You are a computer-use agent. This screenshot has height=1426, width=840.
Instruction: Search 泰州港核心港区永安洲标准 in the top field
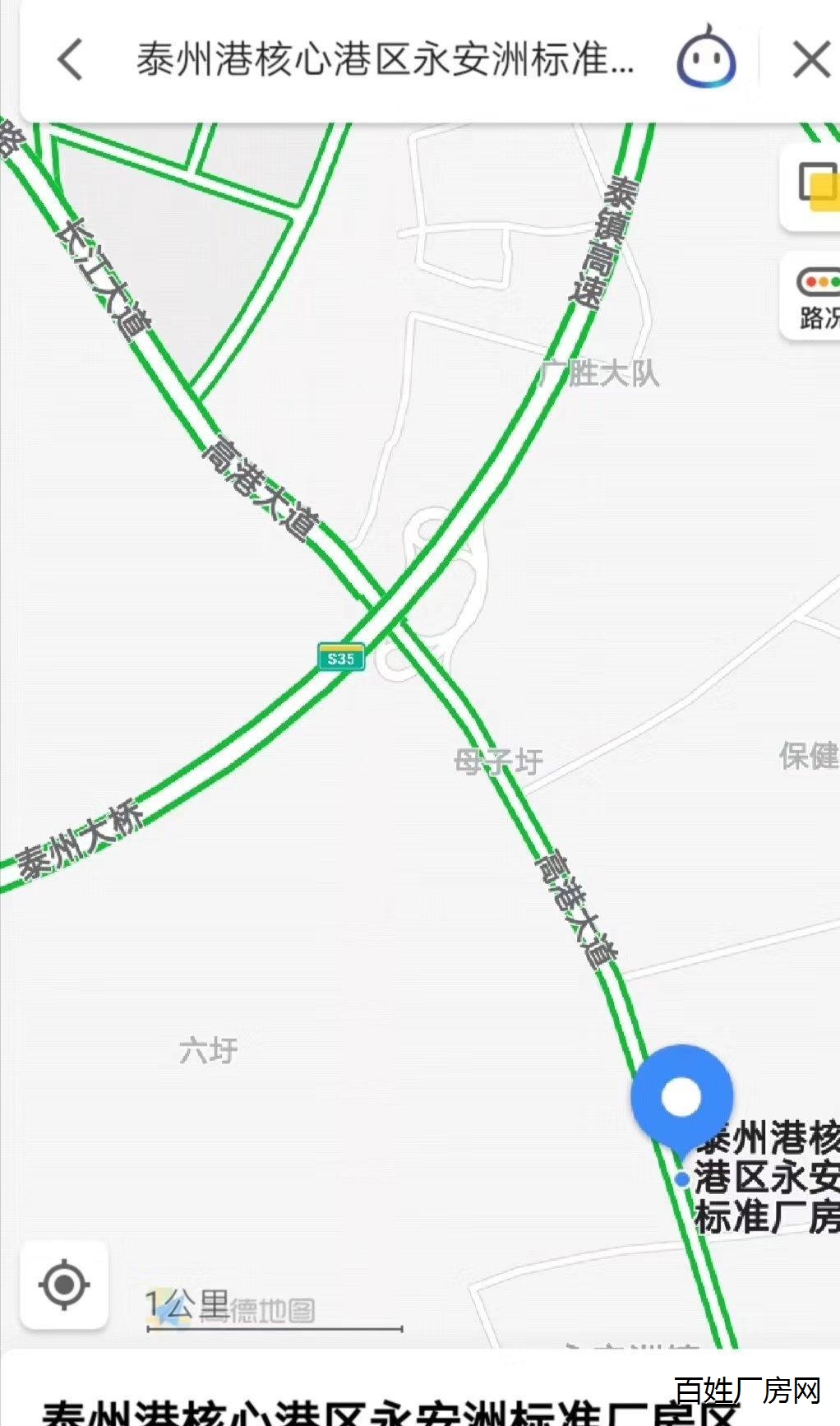(385, 60)
